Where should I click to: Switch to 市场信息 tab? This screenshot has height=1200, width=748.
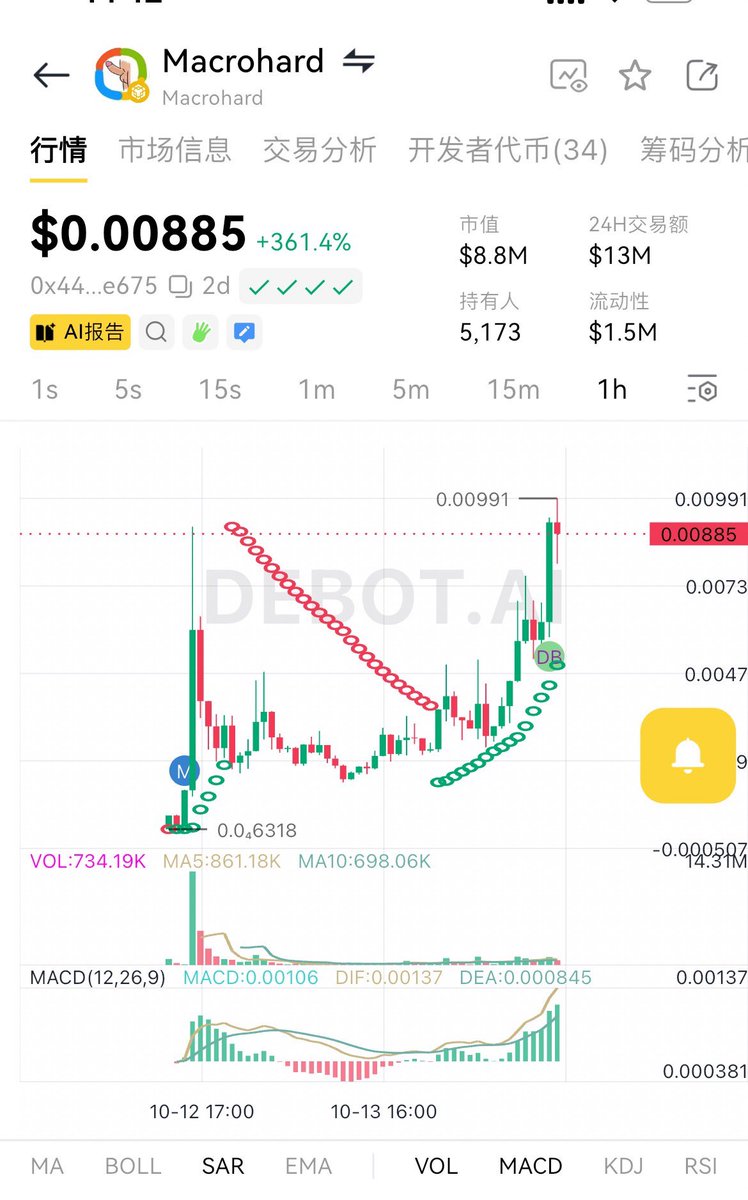pyautogui.click(x=175, y=150)
